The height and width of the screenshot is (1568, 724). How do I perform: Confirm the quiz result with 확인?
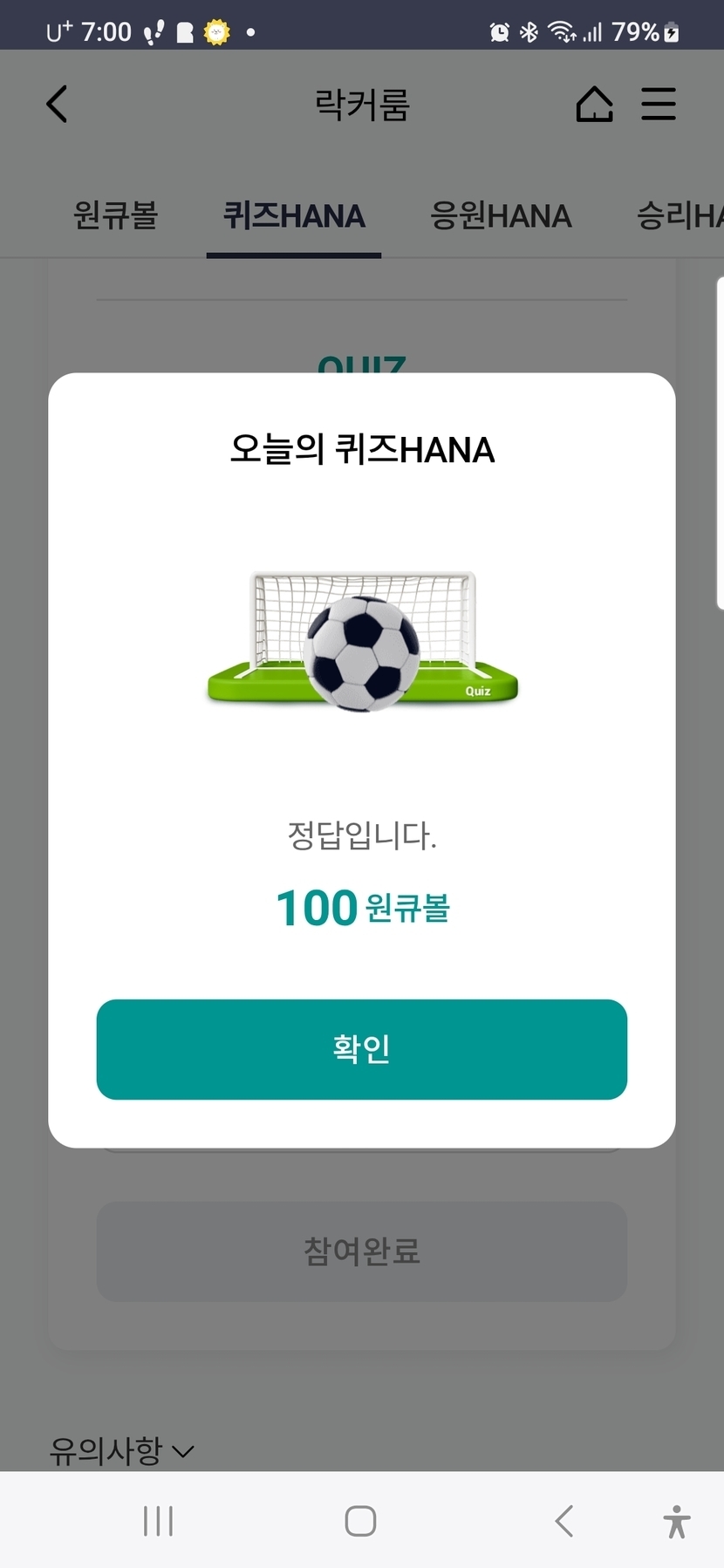click(361, 1049)
